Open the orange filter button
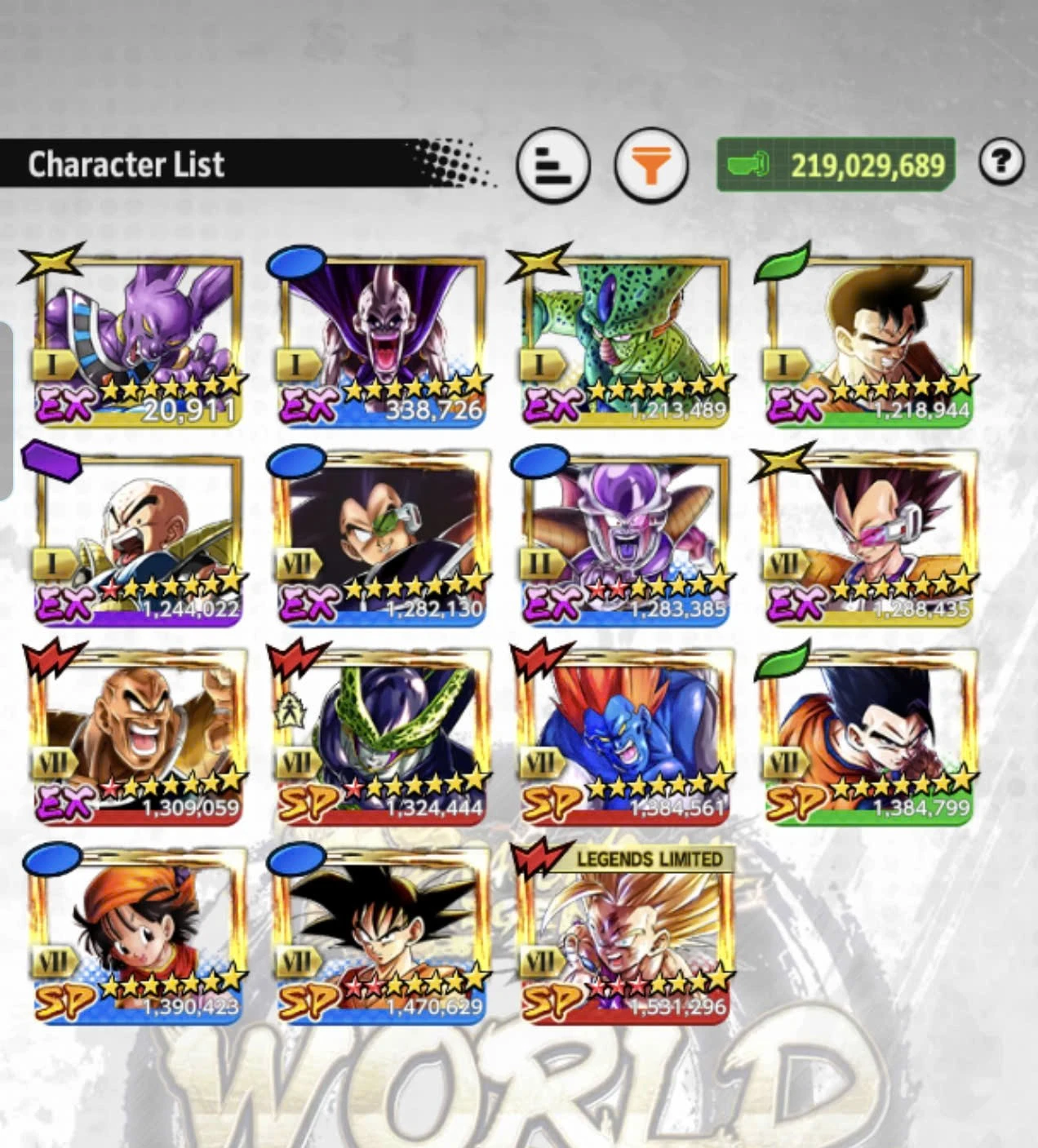The width and height of the screenshot is (1038, 1148). point(650,165)
